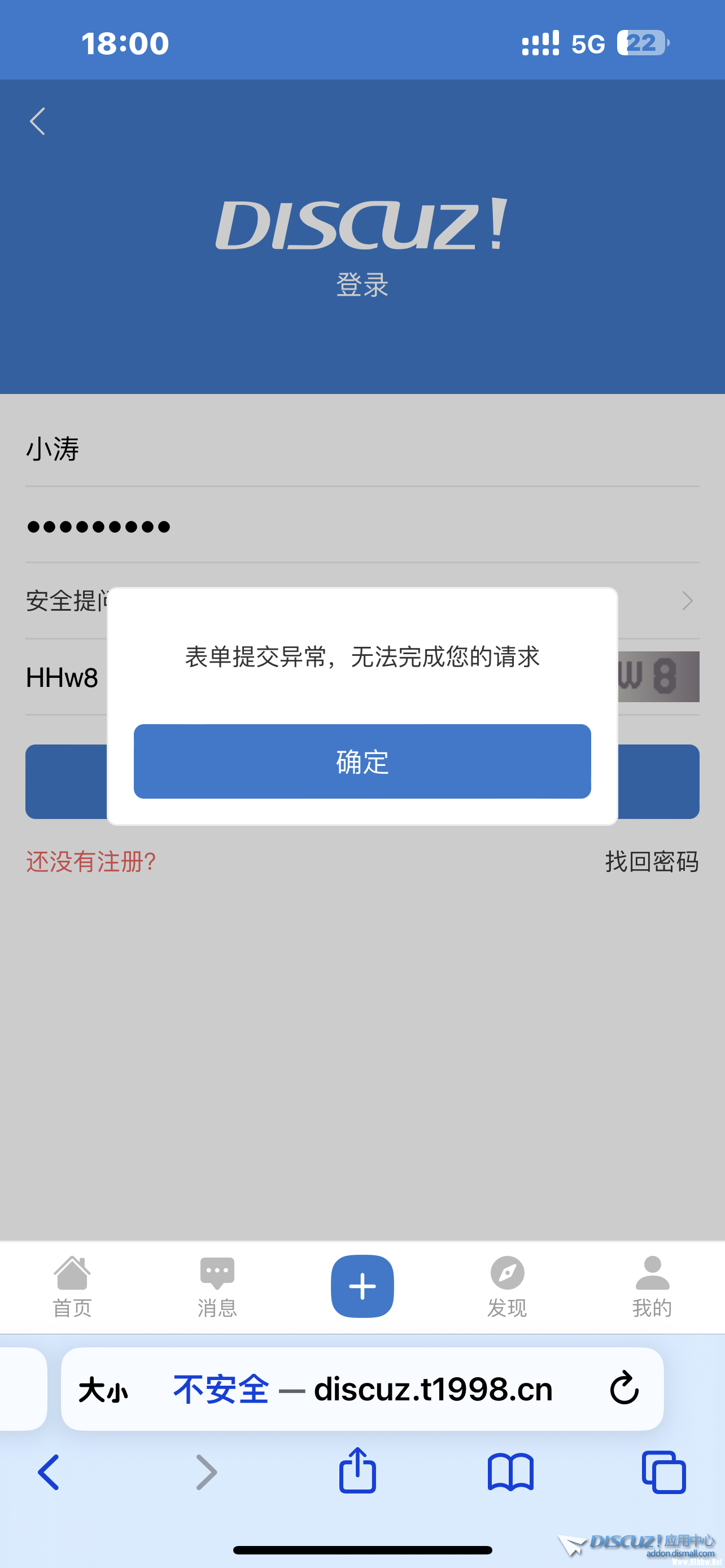Open the Safari share sheet
Image resolution: width=725 pixels, height=1568 pixels.
click(x=357, y=1471)
